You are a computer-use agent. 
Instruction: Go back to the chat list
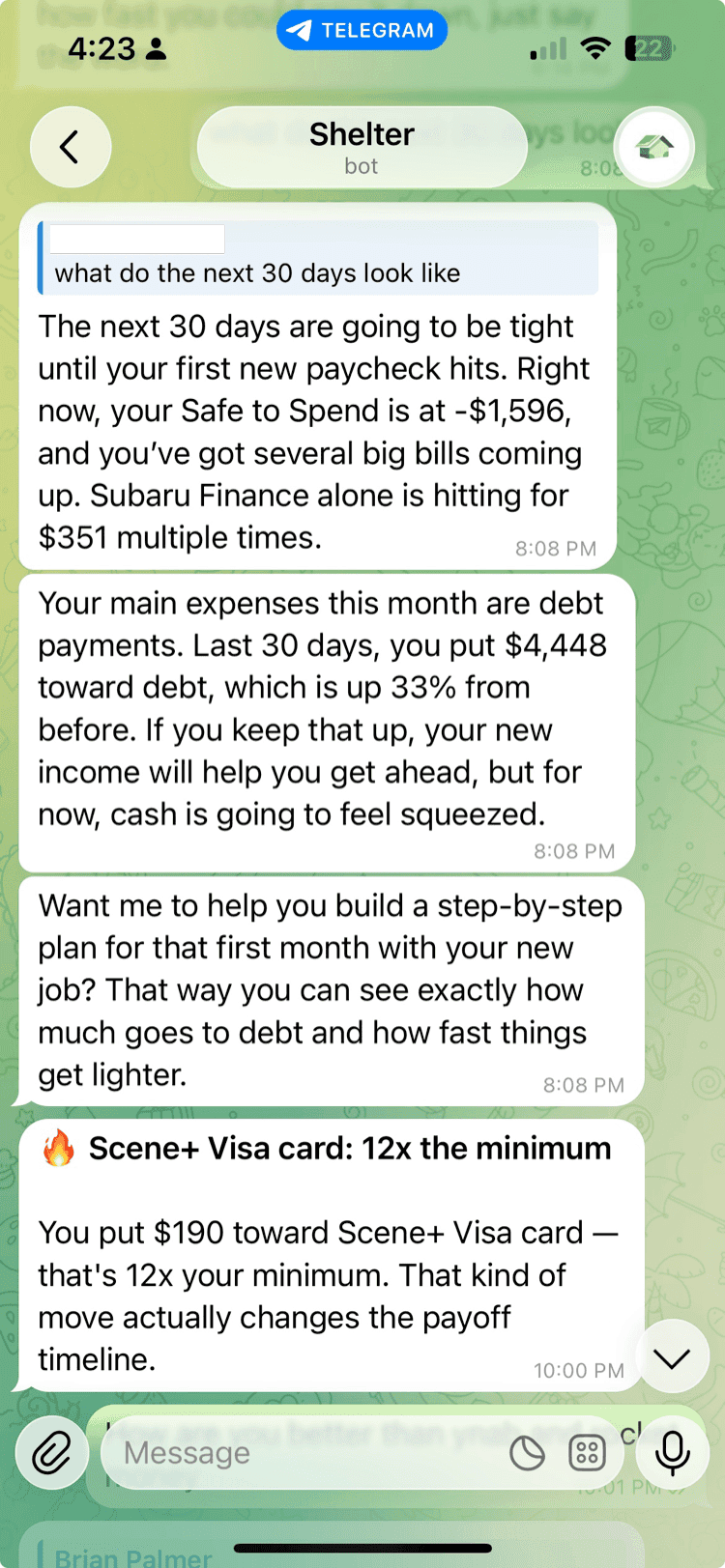point(70,148)
